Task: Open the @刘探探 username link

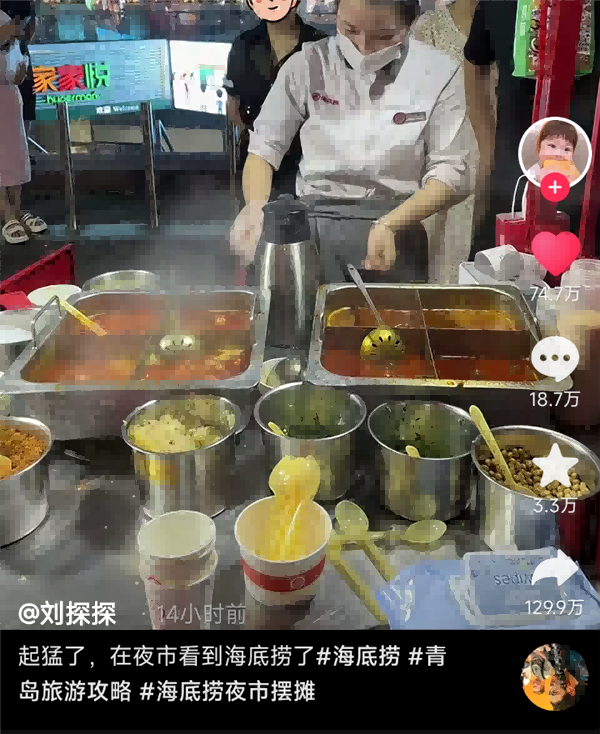Action: (68, 612)
